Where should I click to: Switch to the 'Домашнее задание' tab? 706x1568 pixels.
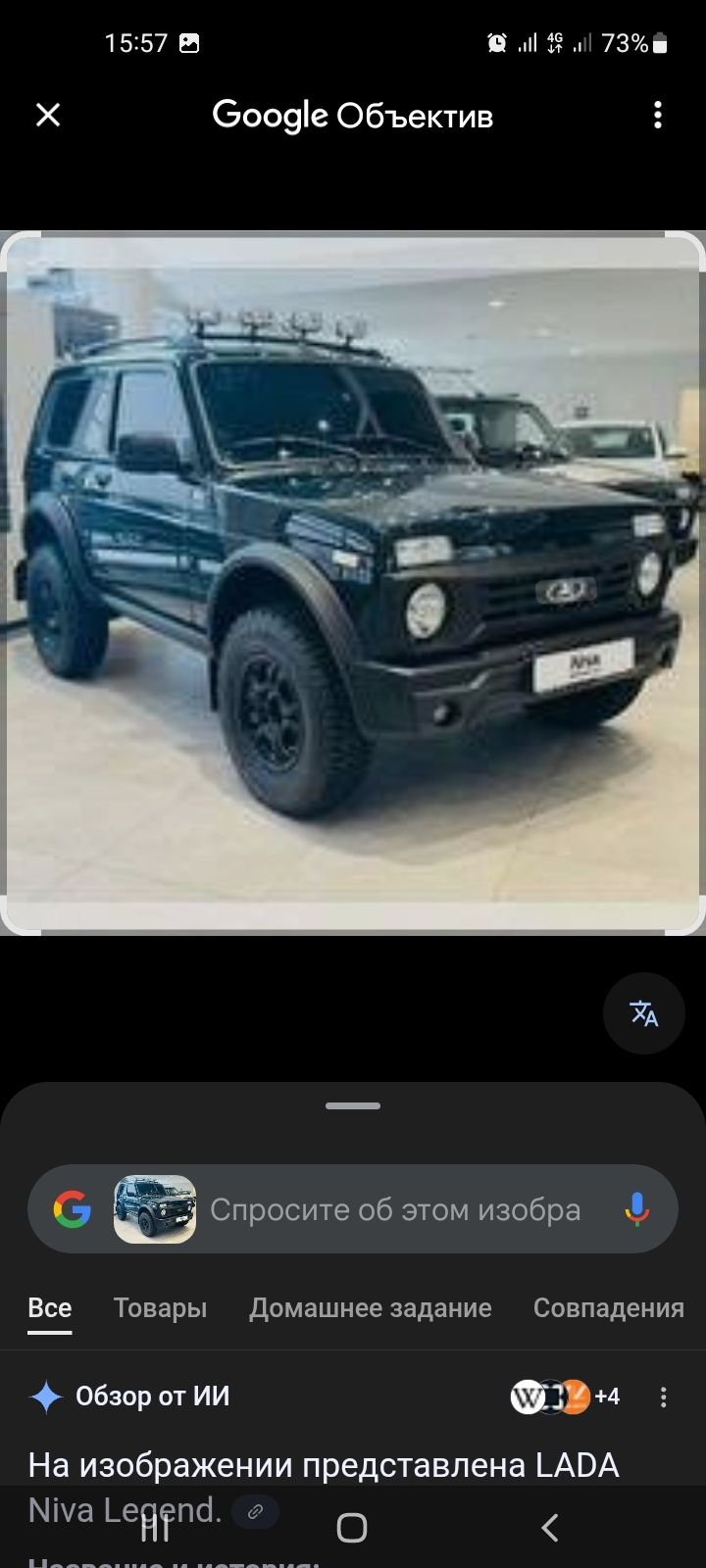pos(370,1308)
